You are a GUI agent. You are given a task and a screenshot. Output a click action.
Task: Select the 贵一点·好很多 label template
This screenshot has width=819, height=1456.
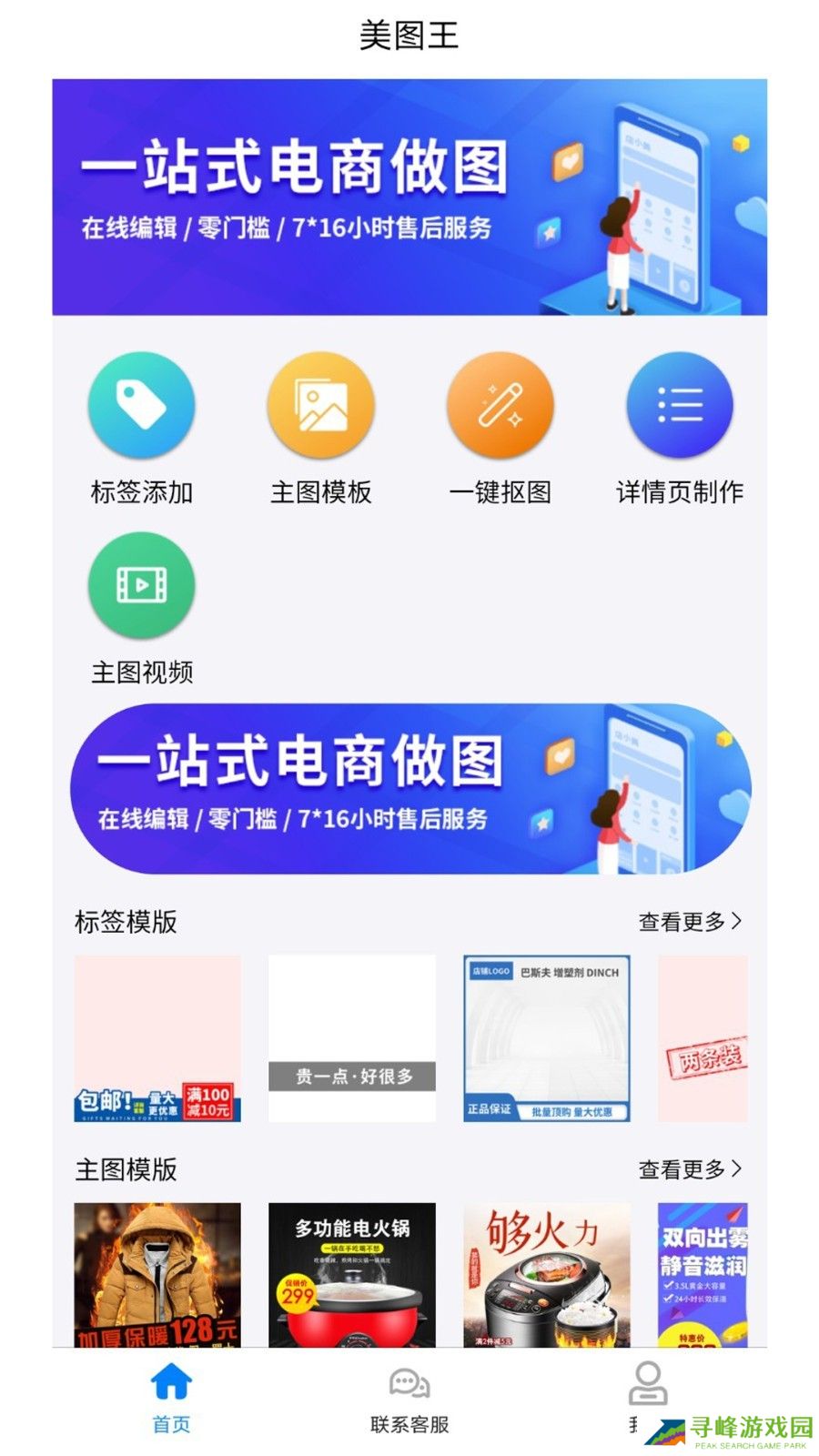pyautogui.click(x=352, y=1038)
